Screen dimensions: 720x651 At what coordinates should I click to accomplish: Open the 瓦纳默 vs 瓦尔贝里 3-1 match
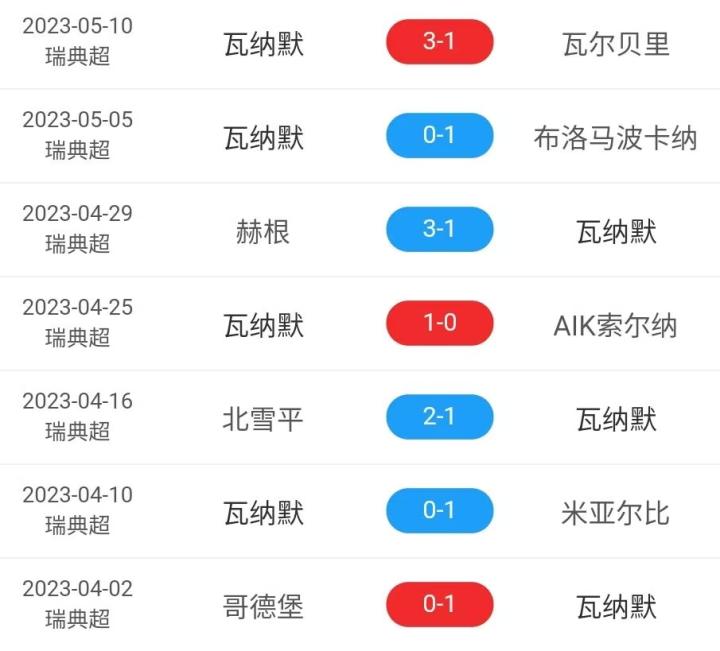[x=439, y=42]
